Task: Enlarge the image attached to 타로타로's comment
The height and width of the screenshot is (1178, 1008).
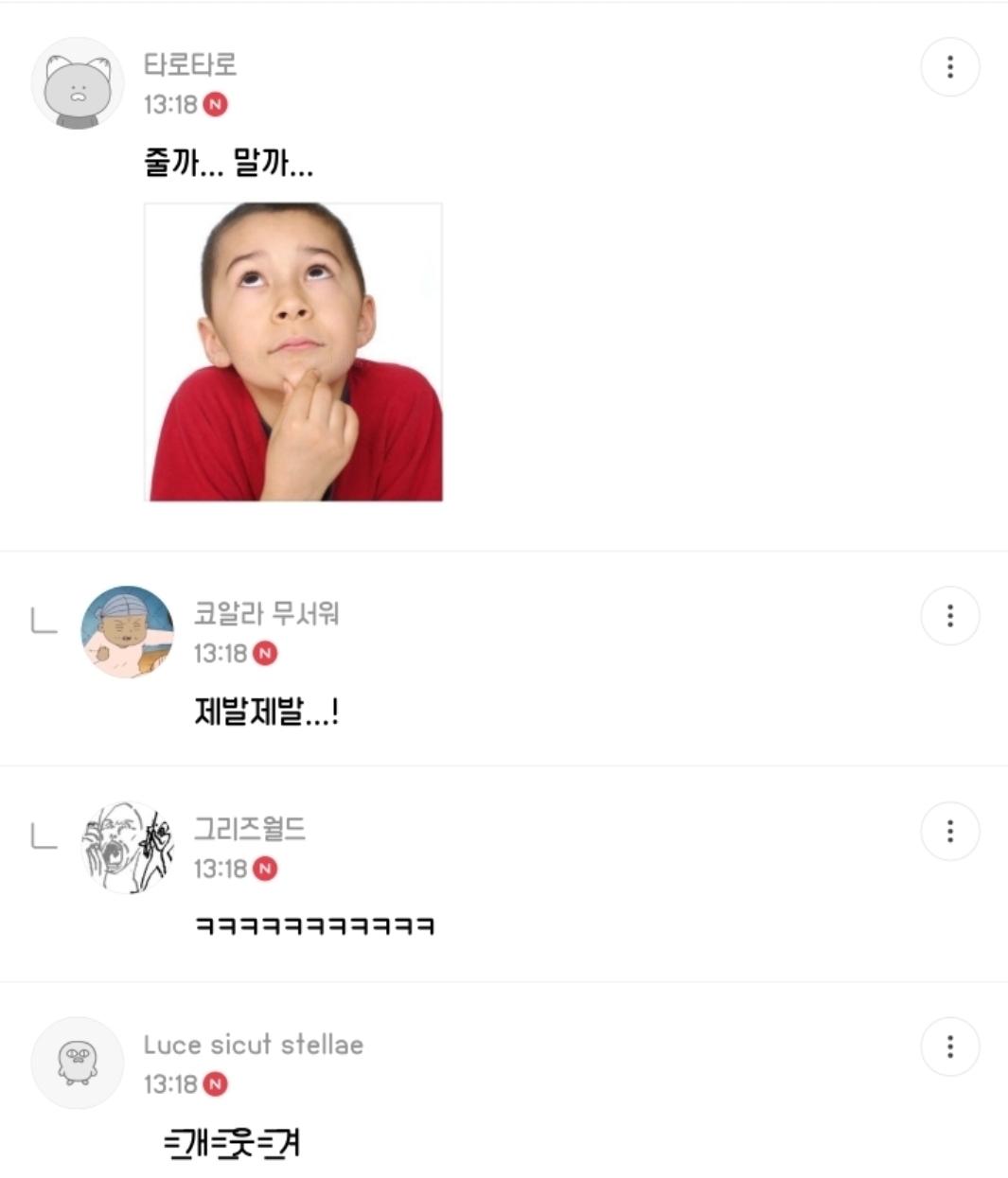Action: (x=293, y=352)
